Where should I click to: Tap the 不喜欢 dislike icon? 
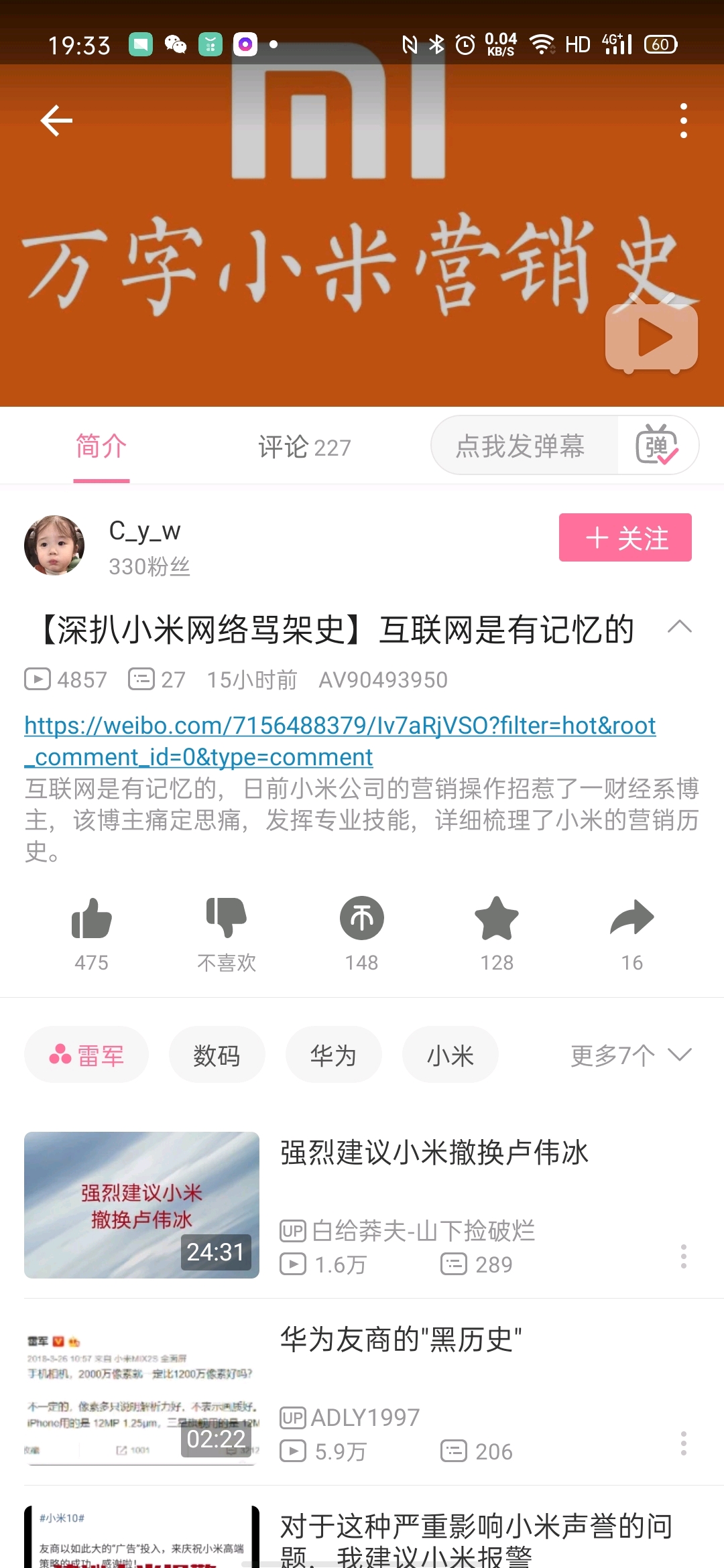tap(227, 918)
